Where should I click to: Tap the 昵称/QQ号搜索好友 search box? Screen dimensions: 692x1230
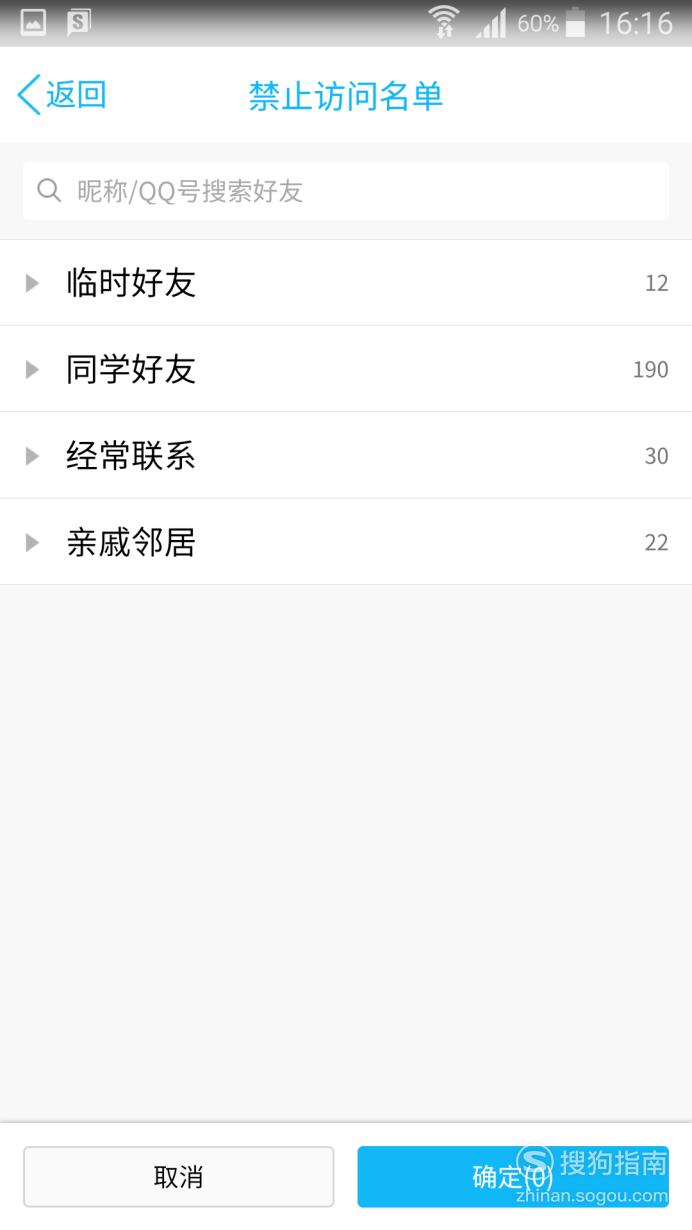pyautogui.click(x=346, y=191)
